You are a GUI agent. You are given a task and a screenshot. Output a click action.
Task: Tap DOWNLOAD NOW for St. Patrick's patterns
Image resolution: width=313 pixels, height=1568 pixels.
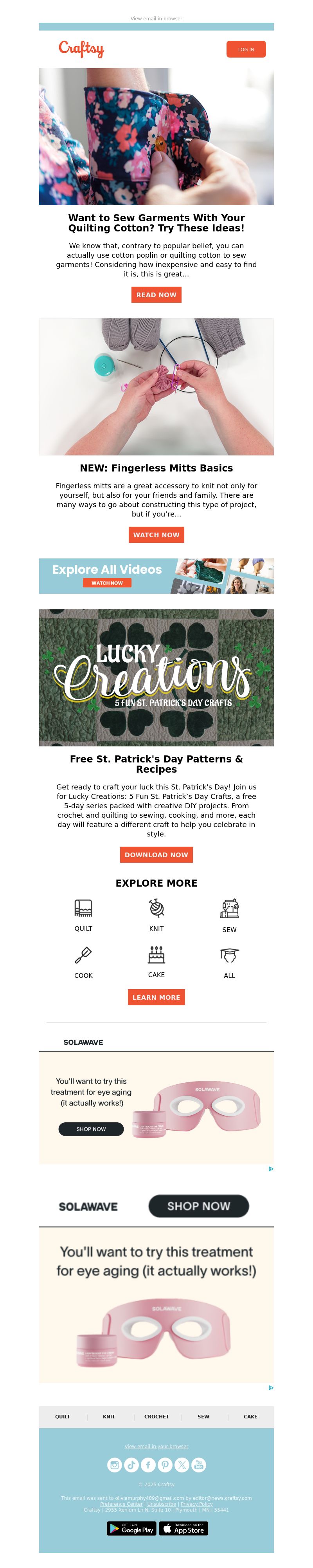pos(156,854)
